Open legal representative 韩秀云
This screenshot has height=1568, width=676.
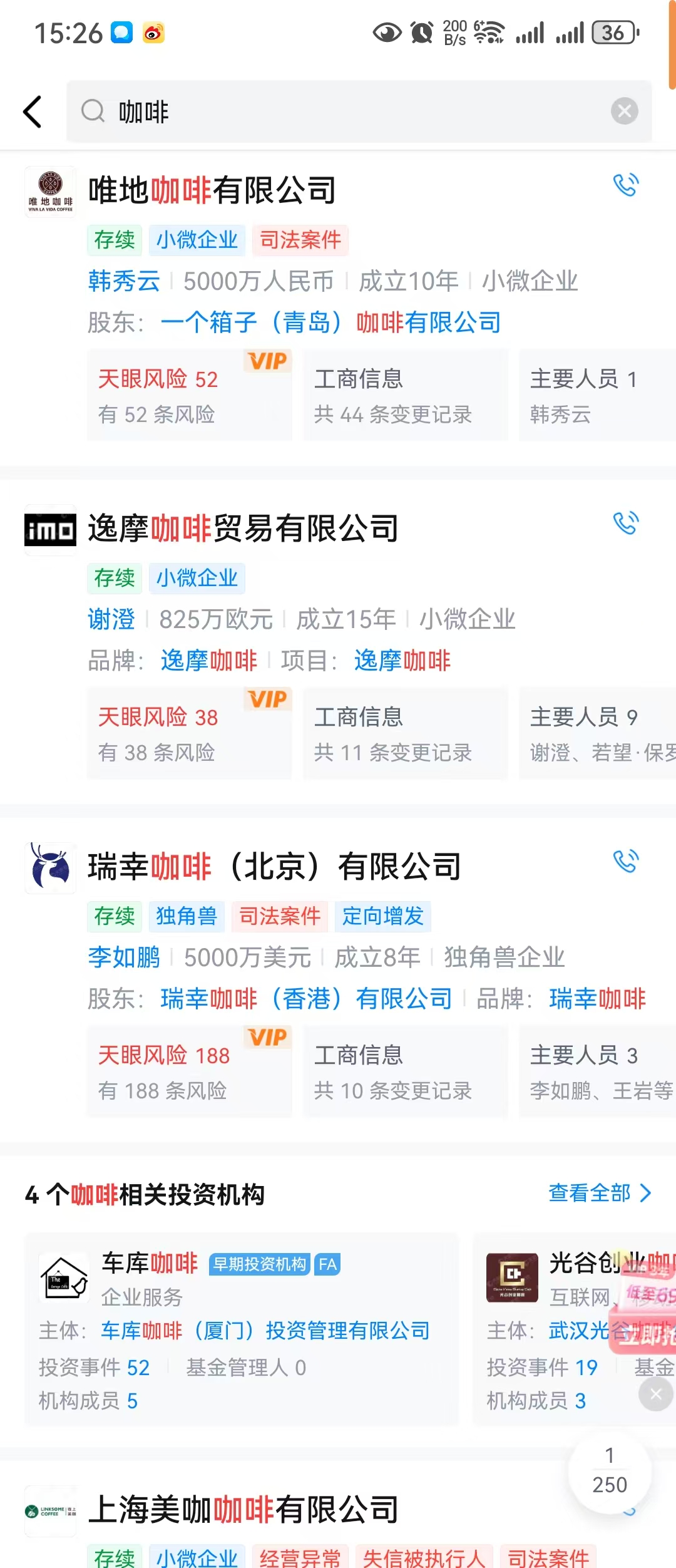pyautogui.click(x=124, y=281)
